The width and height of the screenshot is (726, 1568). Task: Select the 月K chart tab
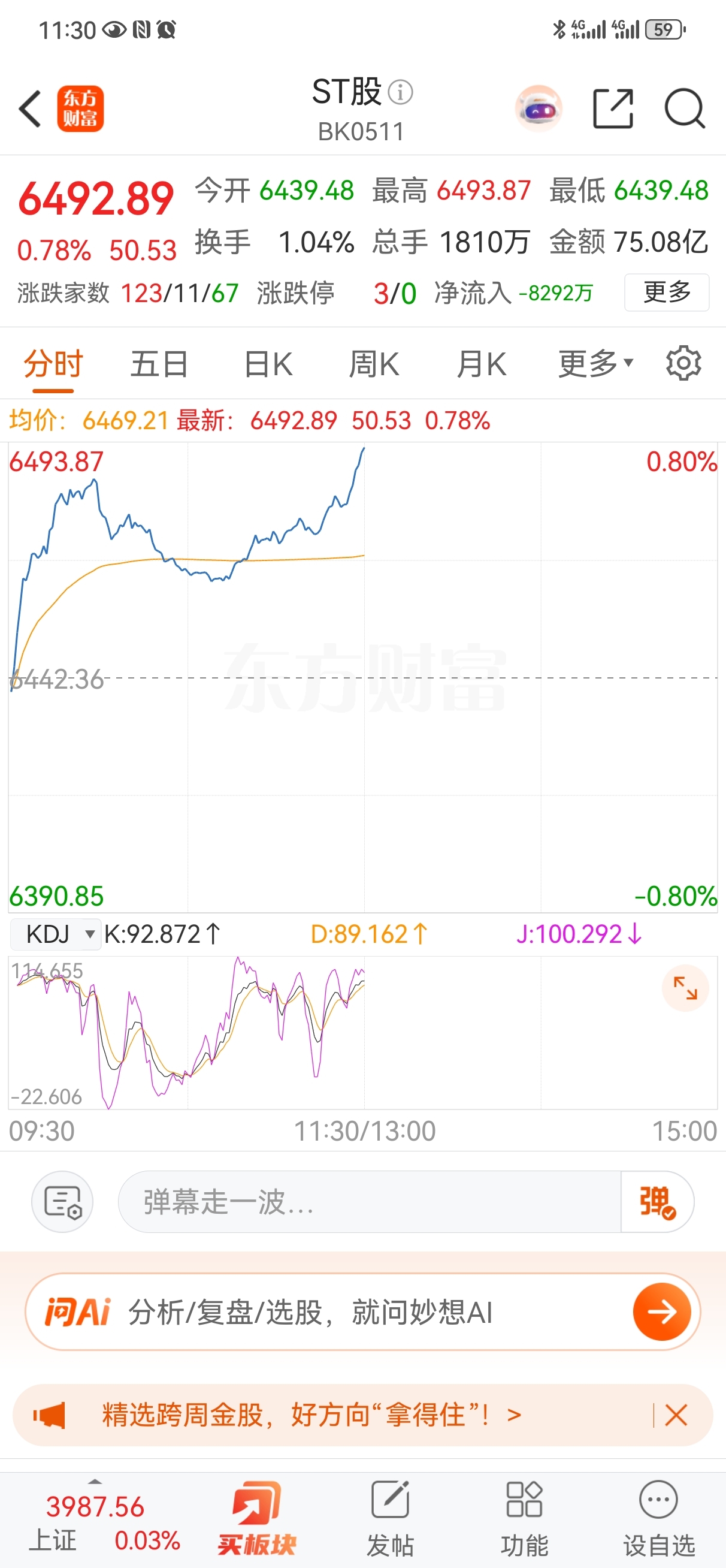pos(481,364)
